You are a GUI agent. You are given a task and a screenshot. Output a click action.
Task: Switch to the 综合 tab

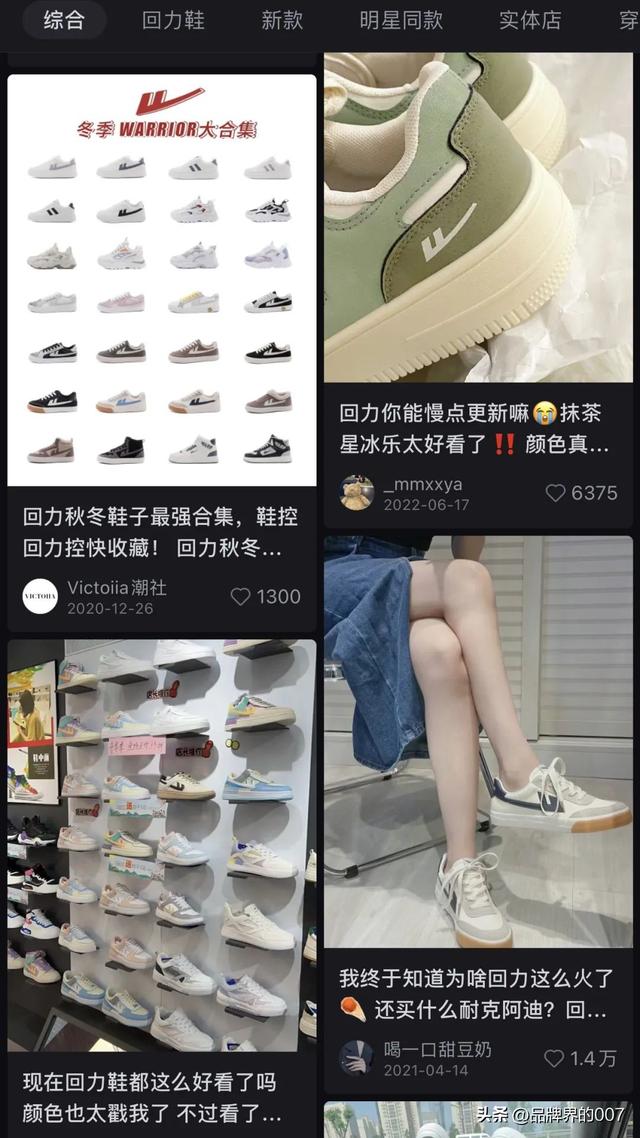point(64,20)
